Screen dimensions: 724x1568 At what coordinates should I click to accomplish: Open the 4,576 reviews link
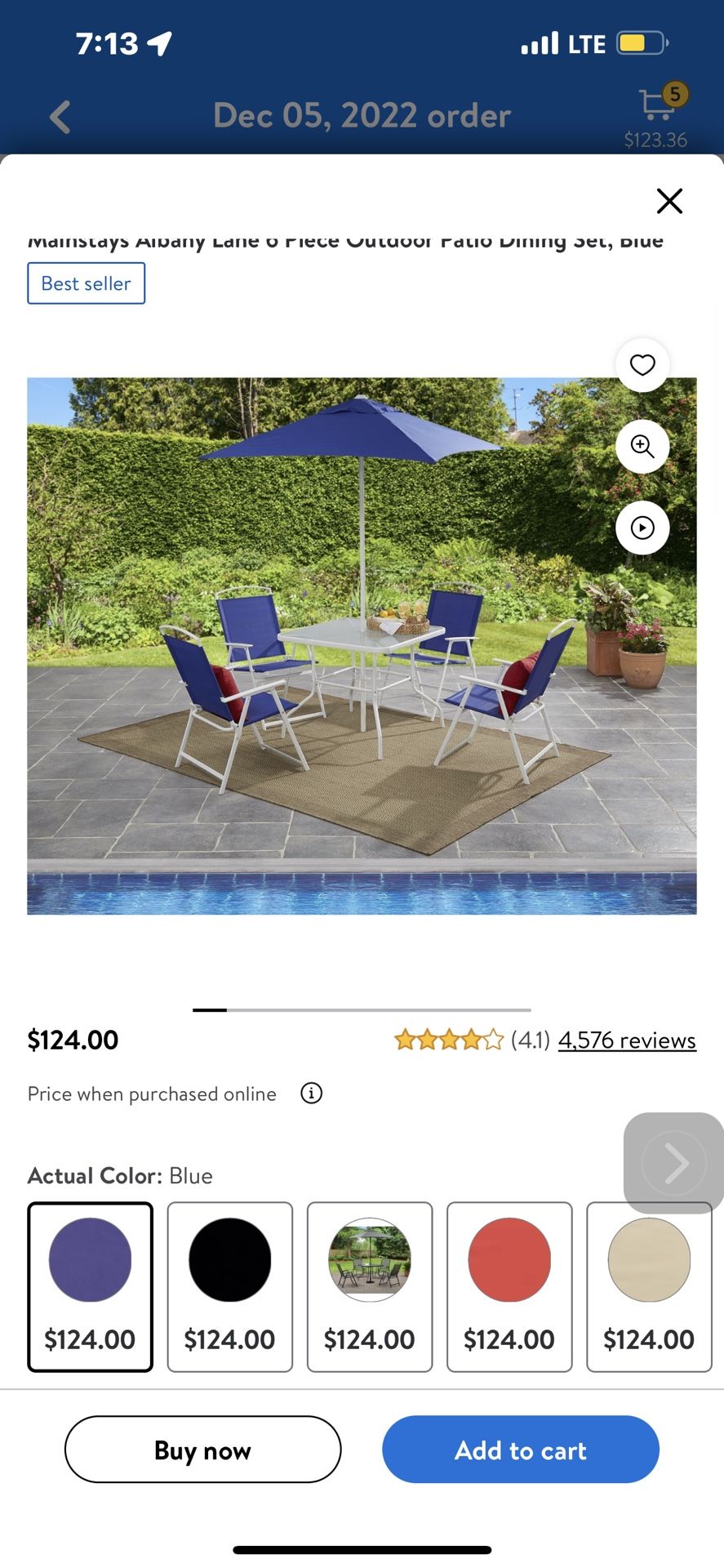coord(627,1040)
